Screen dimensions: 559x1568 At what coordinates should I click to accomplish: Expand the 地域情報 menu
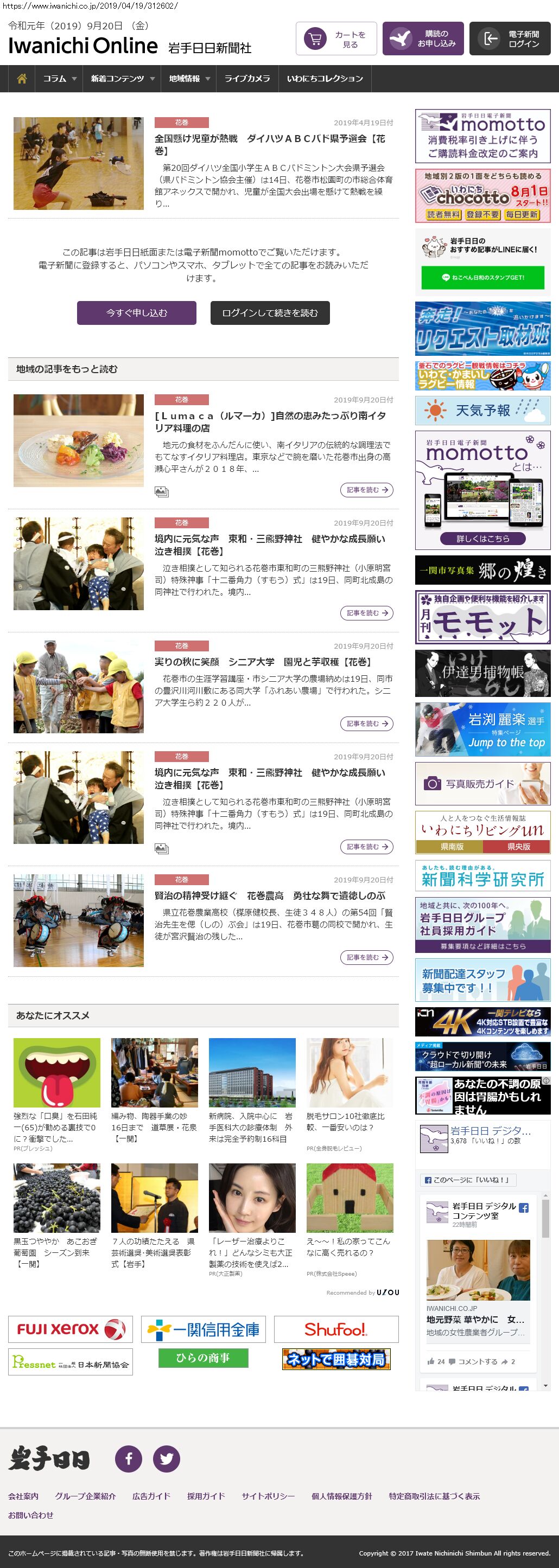click(x=189, y=79)
